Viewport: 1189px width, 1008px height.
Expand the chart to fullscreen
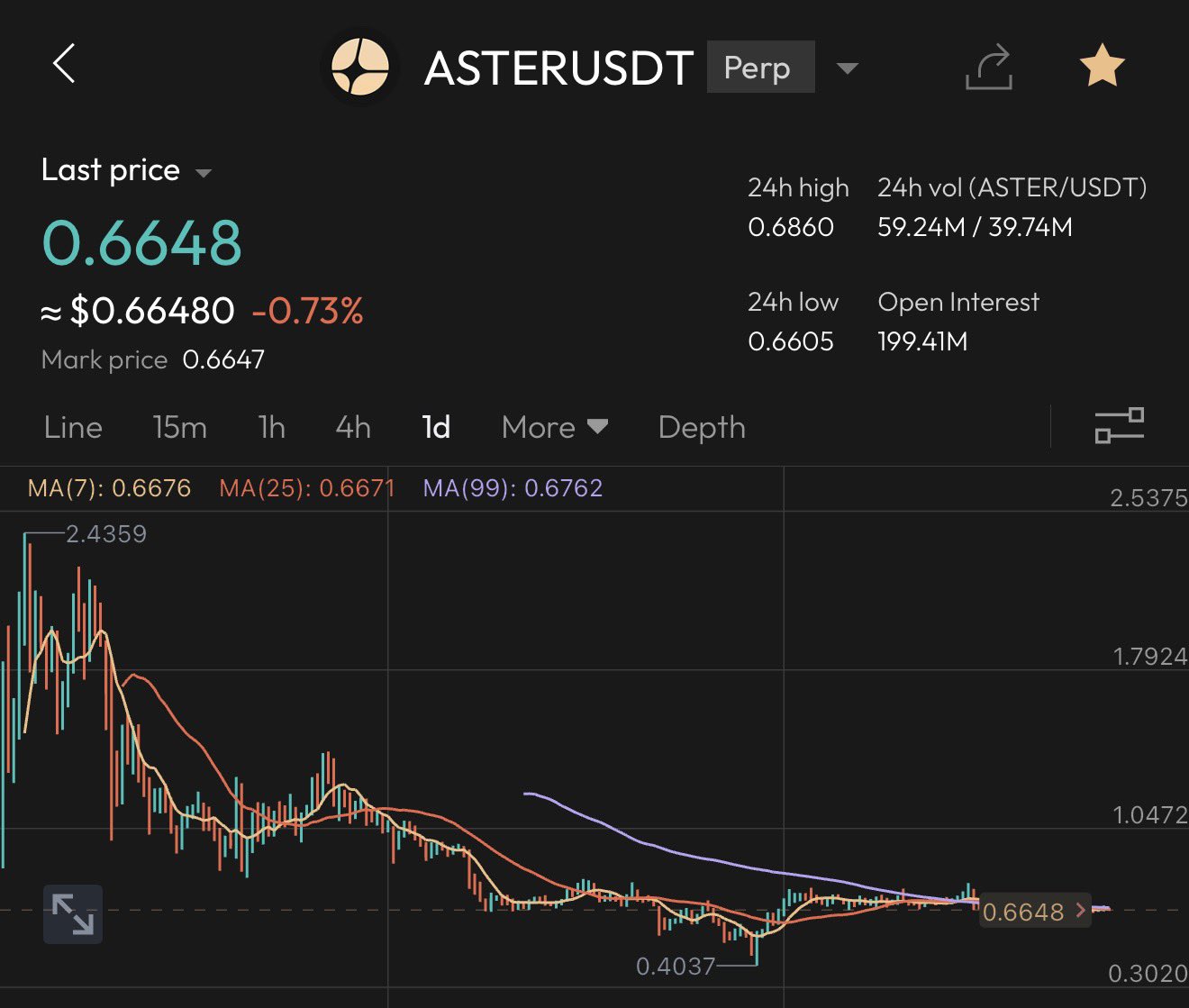point(73,914)
